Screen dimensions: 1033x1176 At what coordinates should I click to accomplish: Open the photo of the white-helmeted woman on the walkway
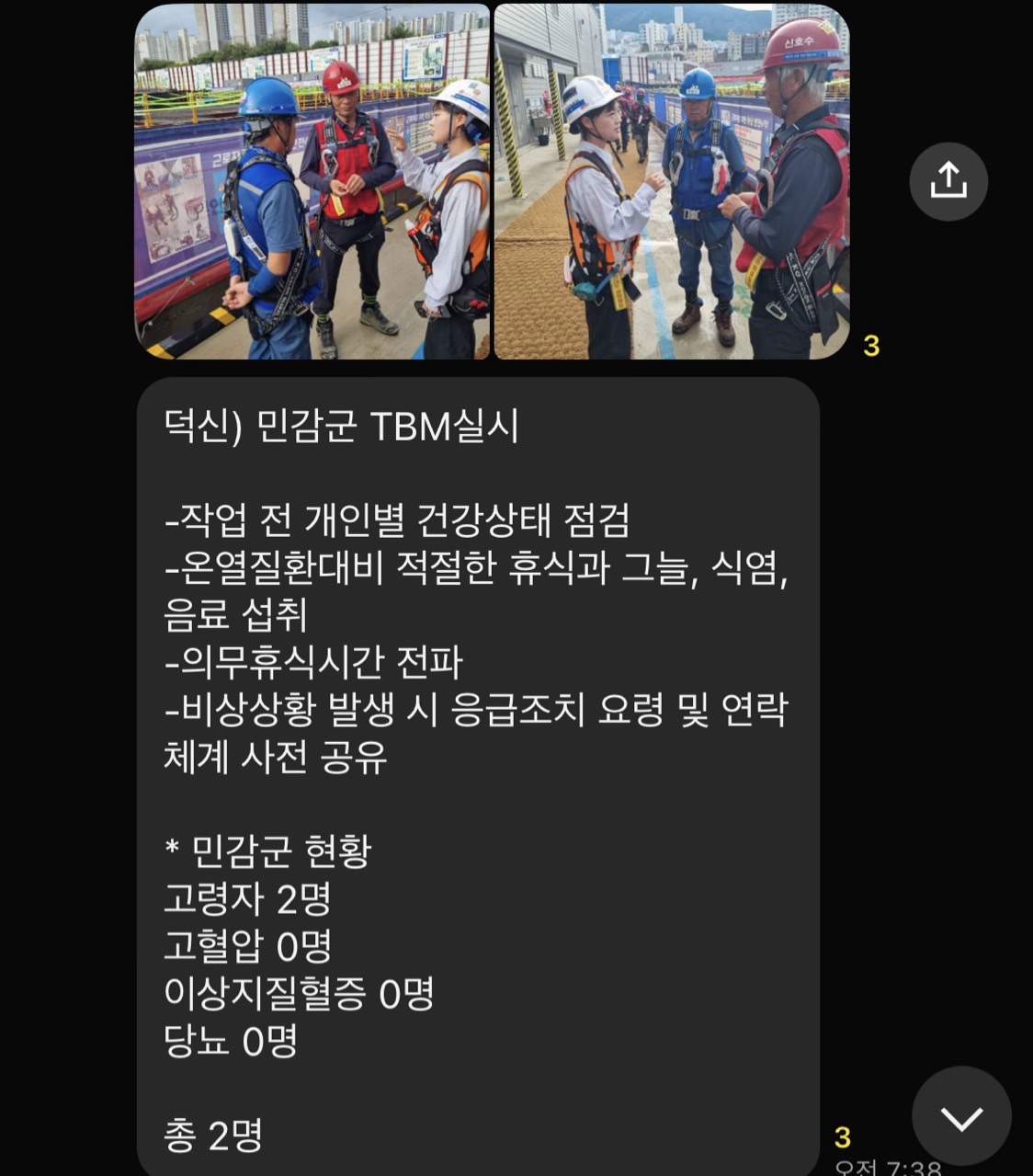click(x=672, y=181)
